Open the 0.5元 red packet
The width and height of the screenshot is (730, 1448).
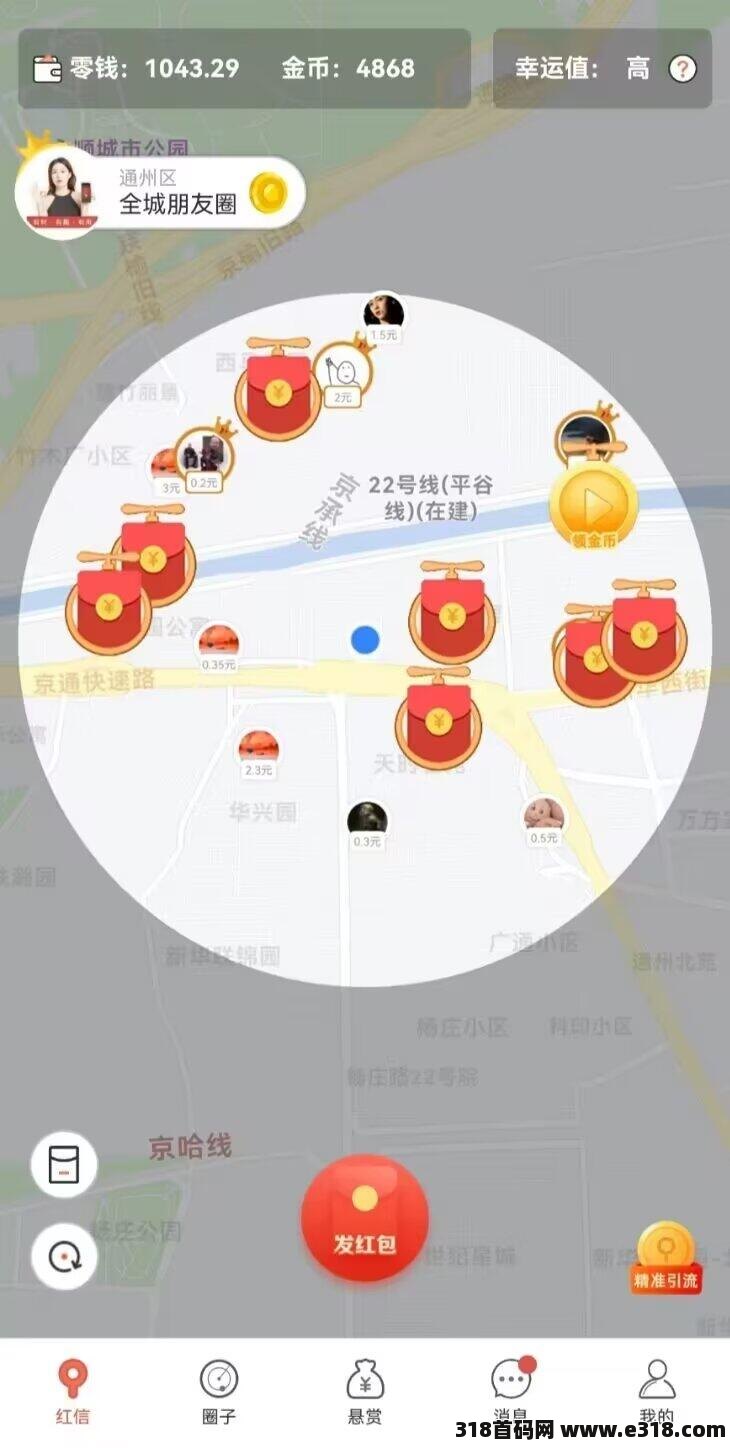coord(544,817)
